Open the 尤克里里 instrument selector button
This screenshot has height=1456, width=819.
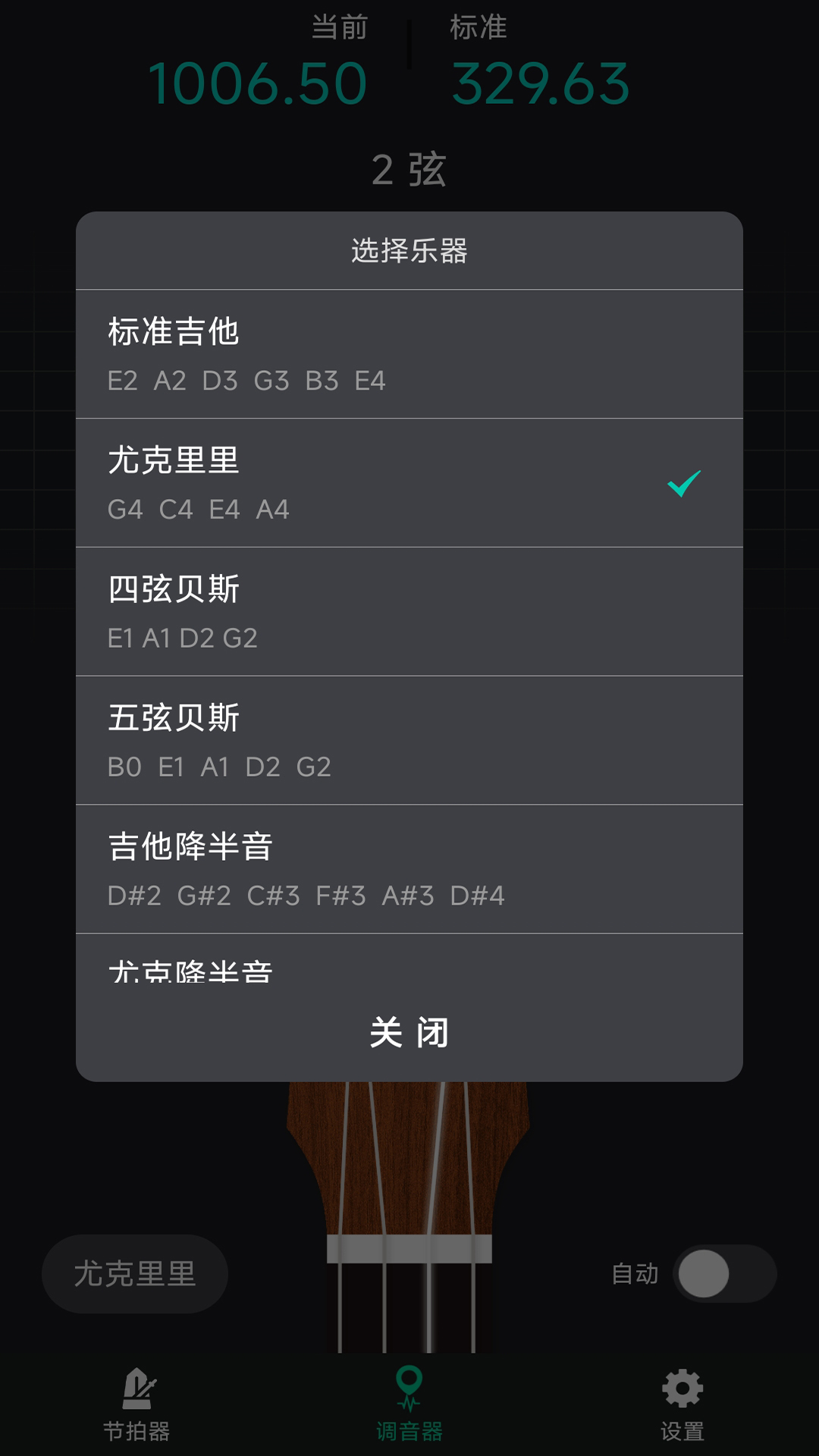pos(135,1274)
